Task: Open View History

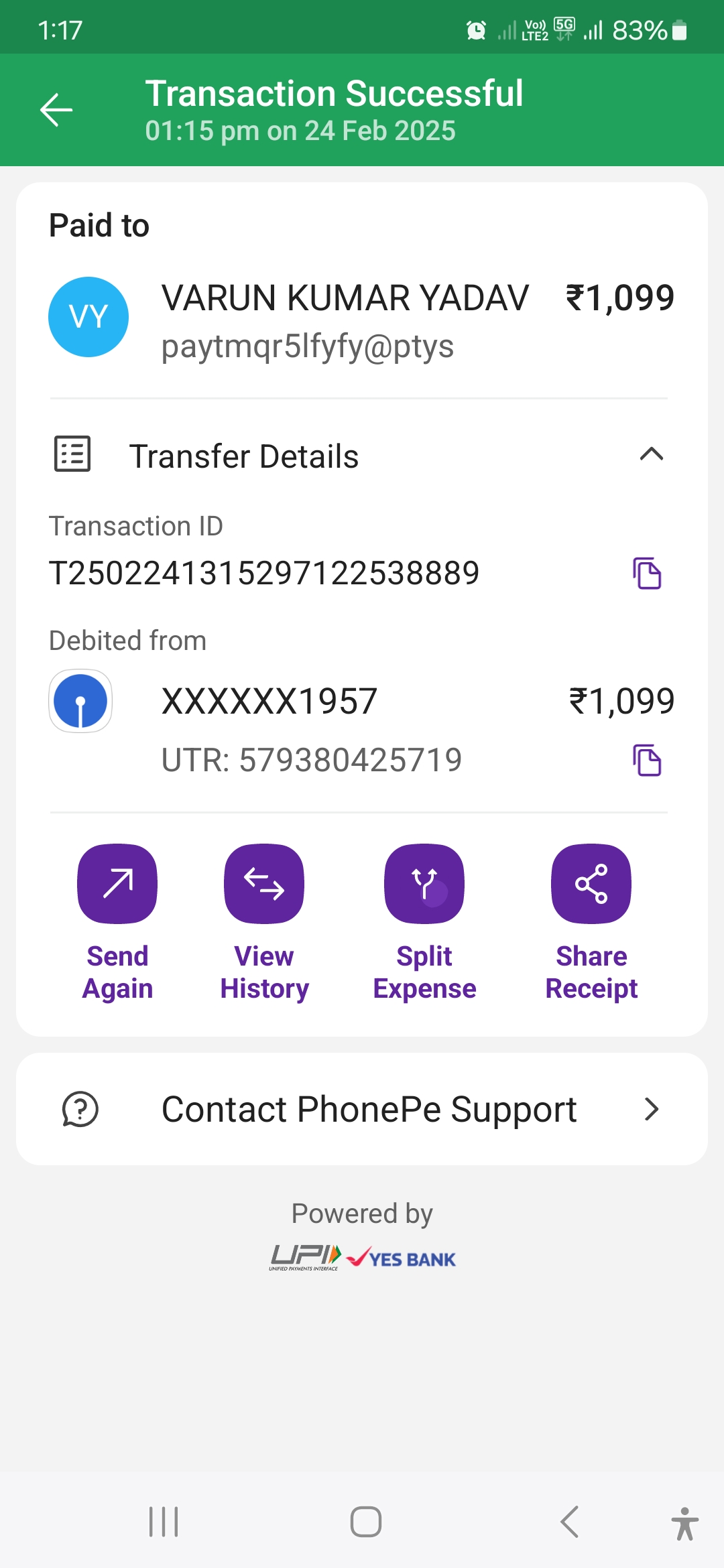Action: (264, 884)
